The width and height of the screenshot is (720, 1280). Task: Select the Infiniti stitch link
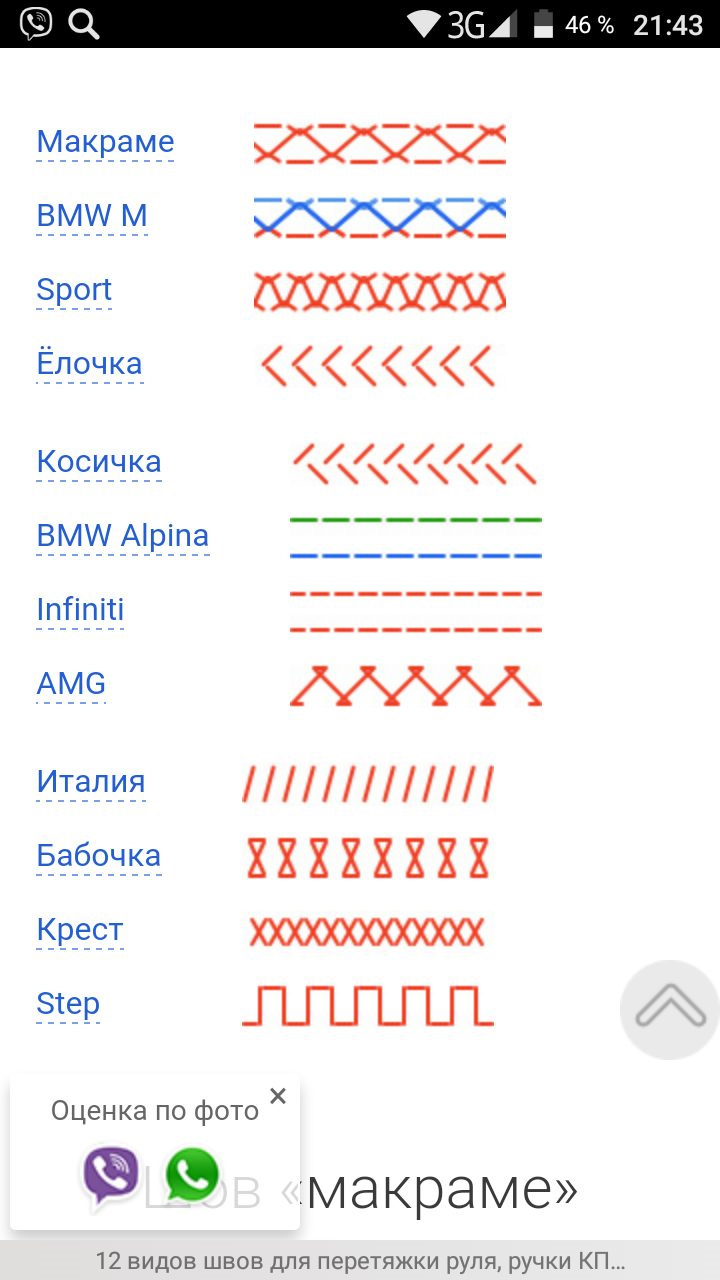80,610
